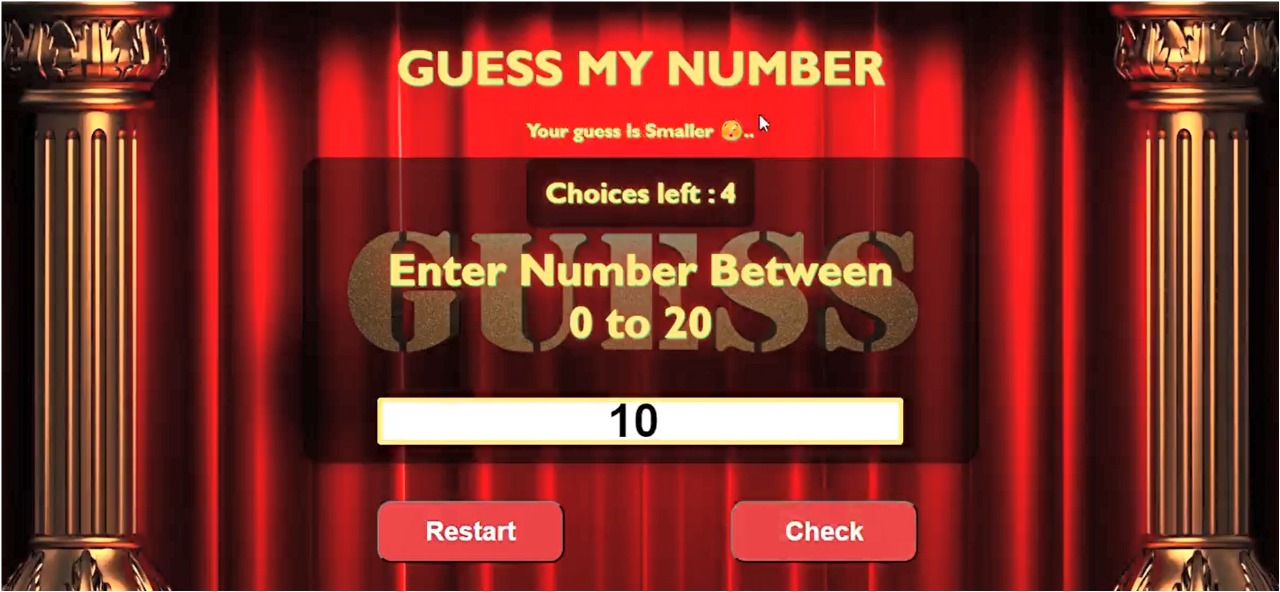Tap the Check button
The image size is (1280, 592).
coord(823,531)
